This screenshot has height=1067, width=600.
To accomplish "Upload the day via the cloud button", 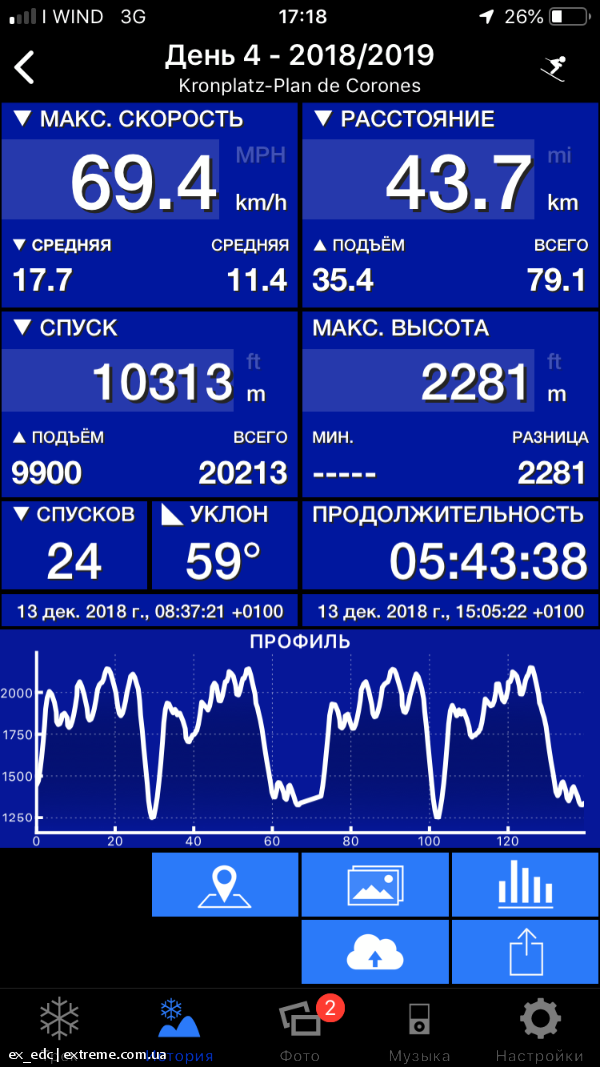I will tap(375, 951).
